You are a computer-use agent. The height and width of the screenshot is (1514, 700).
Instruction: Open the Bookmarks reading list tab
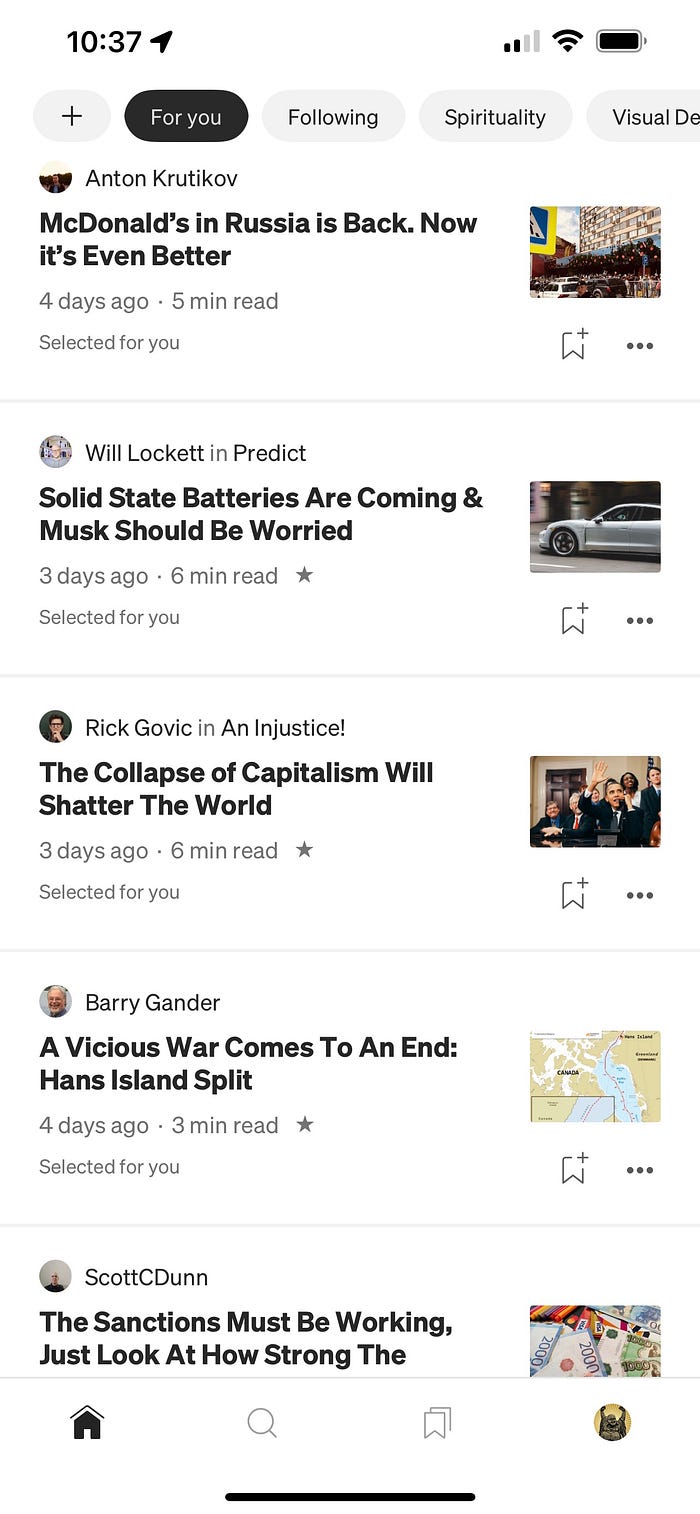(x=437, y=1422)
